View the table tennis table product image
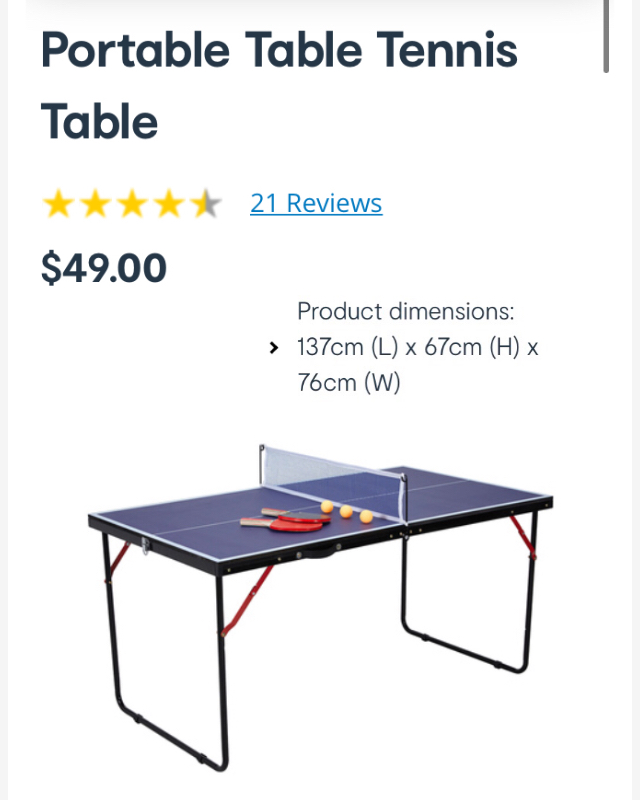The image size is (640, 800). tap(320, 600)
